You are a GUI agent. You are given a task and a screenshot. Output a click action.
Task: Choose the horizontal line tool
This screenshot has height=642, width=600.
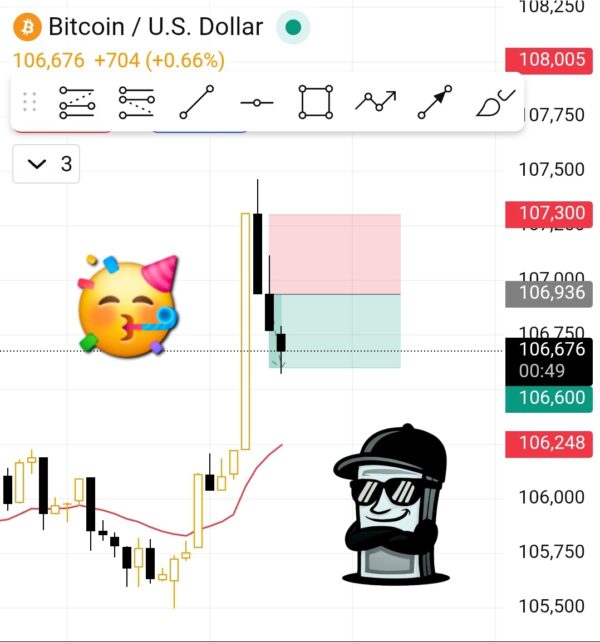tap(256, 102)
